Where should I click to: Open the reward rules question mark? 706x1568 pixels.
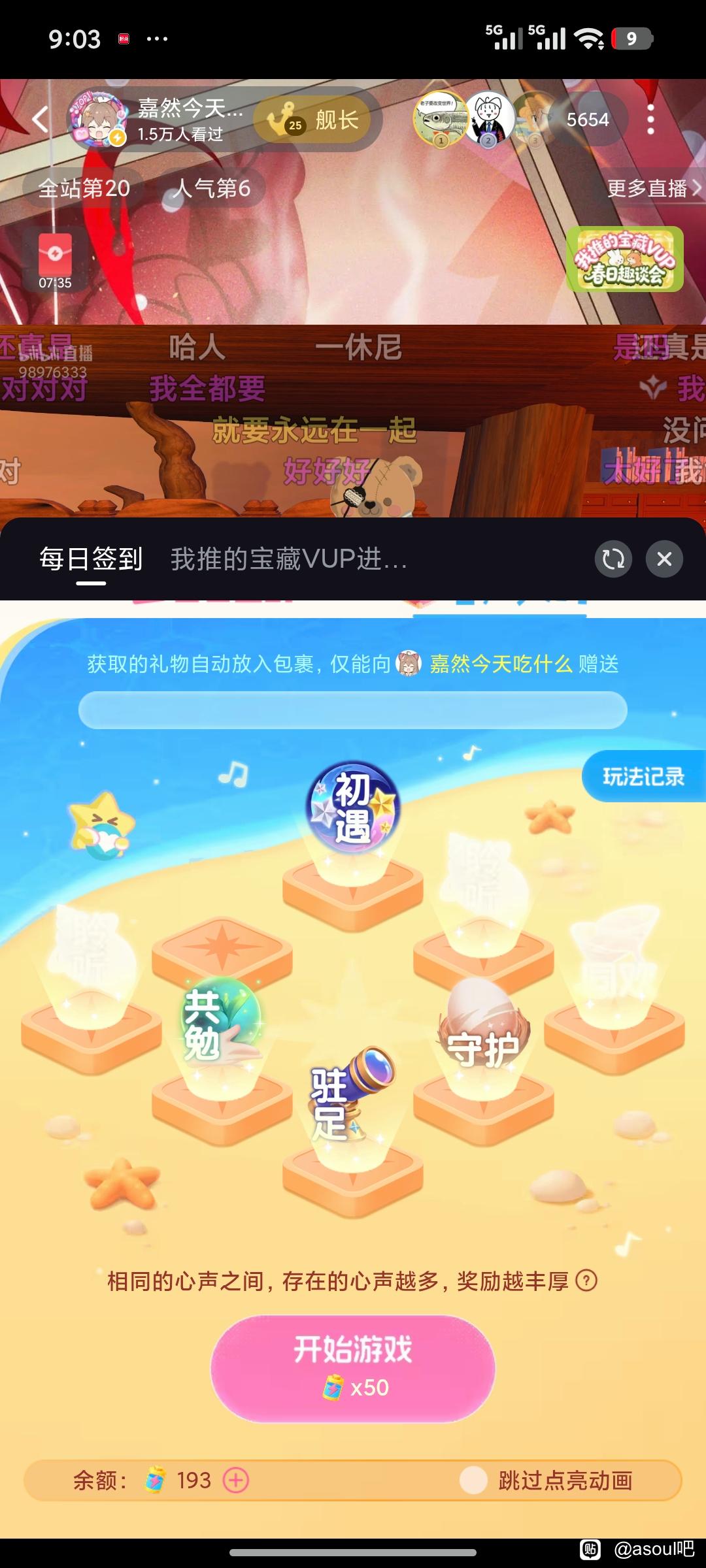[586, 1281]
